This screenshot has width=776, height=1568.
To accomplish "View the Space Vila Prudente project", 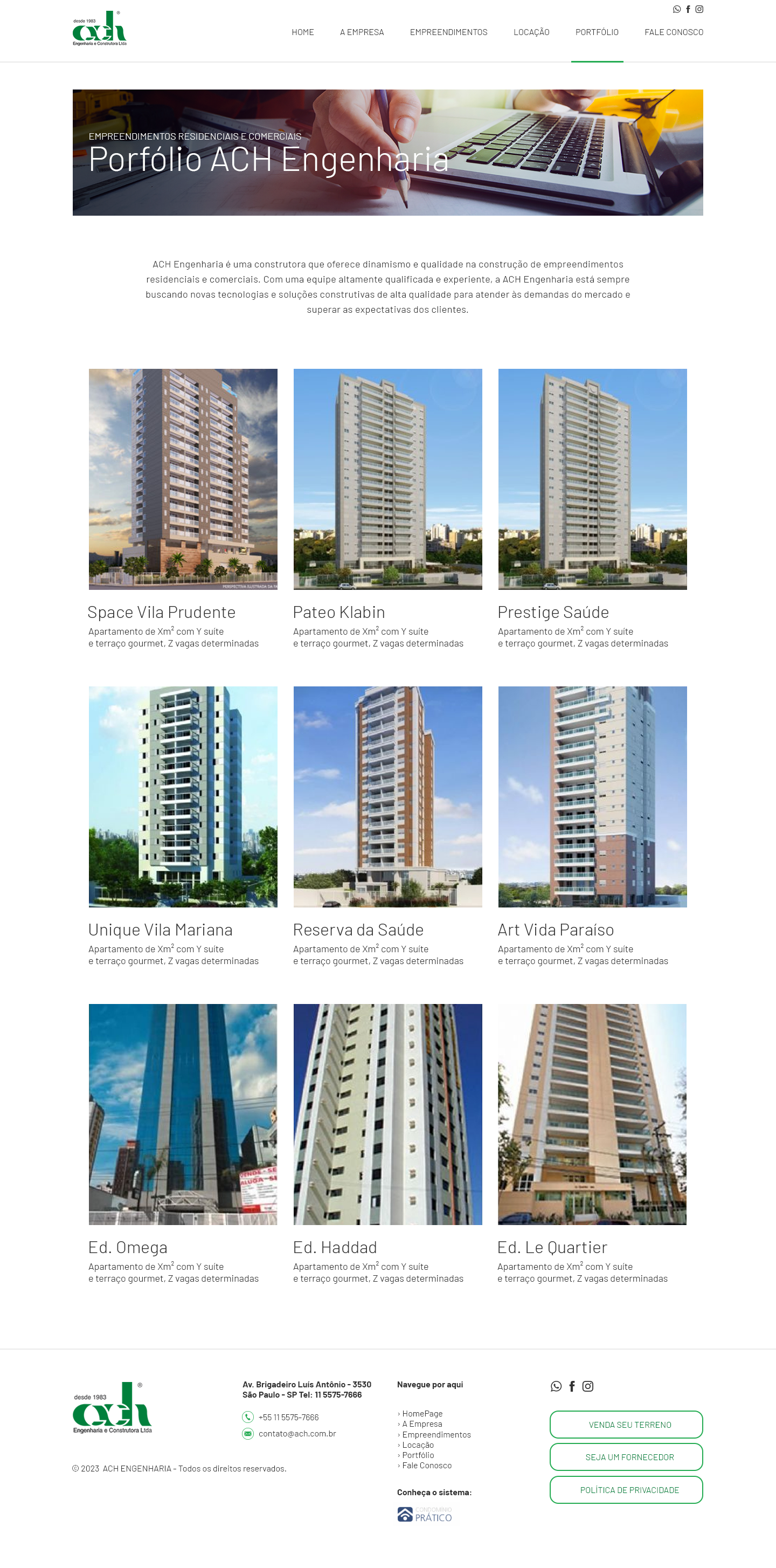I will (x=183, y=479).
